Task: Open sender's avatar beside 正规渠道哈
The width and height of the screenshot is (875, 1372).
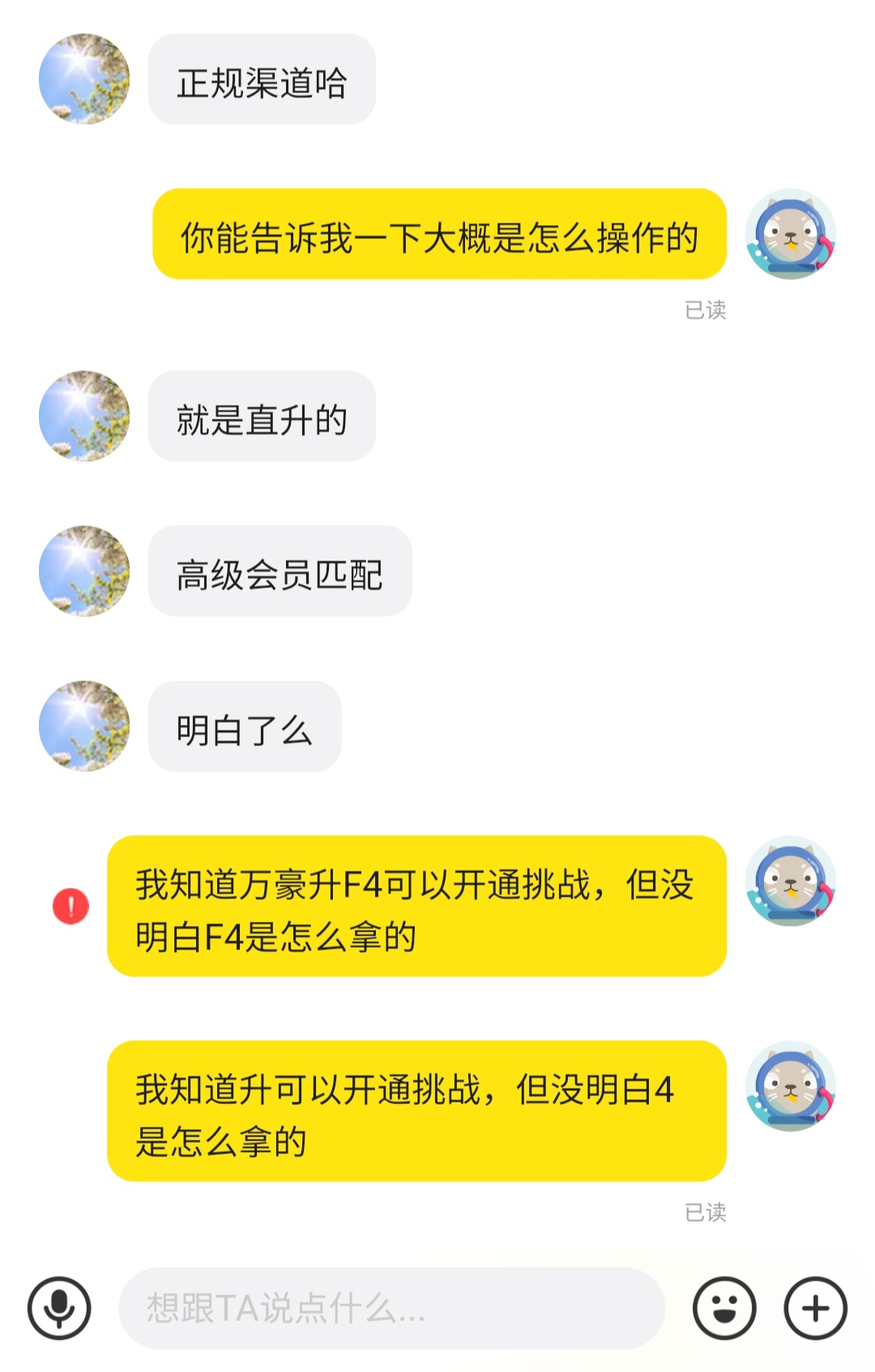Action: pos(84,79)
